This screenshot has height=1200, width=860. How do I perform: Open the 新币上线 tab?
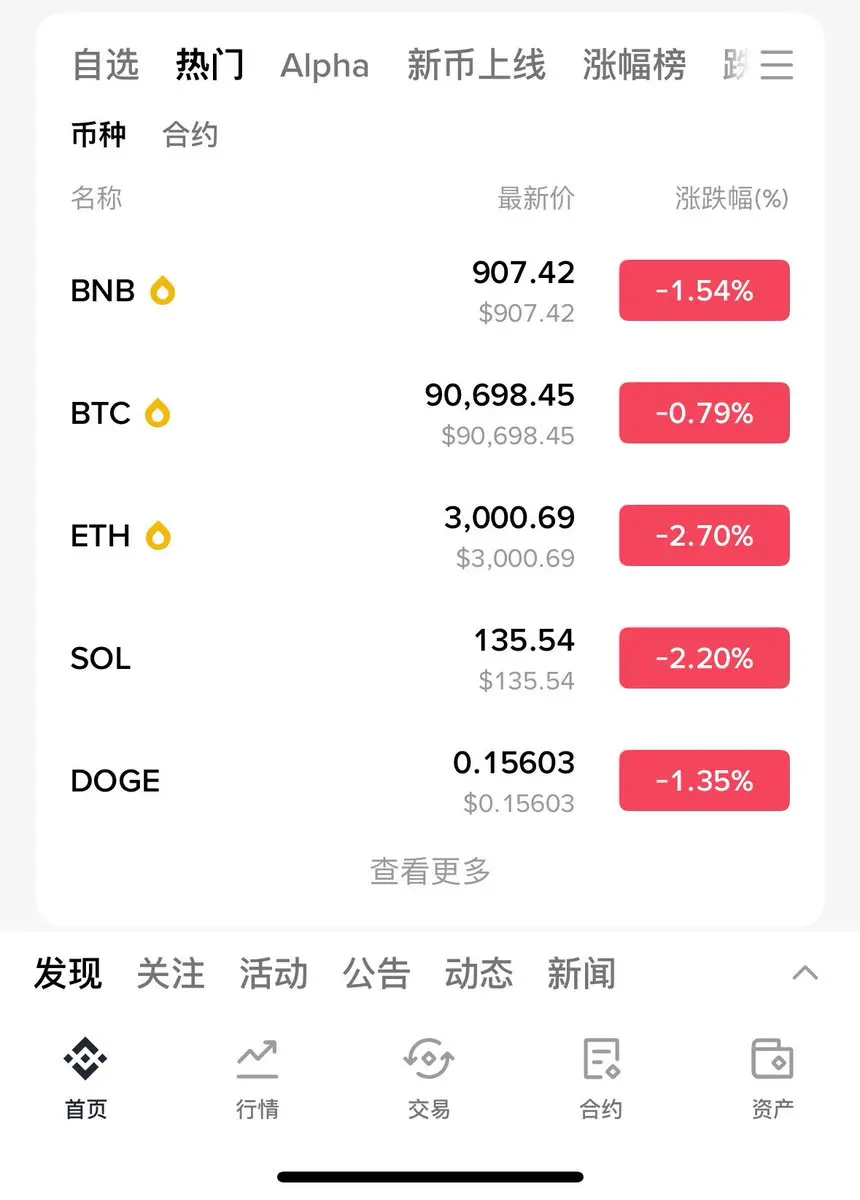[476, 66]
